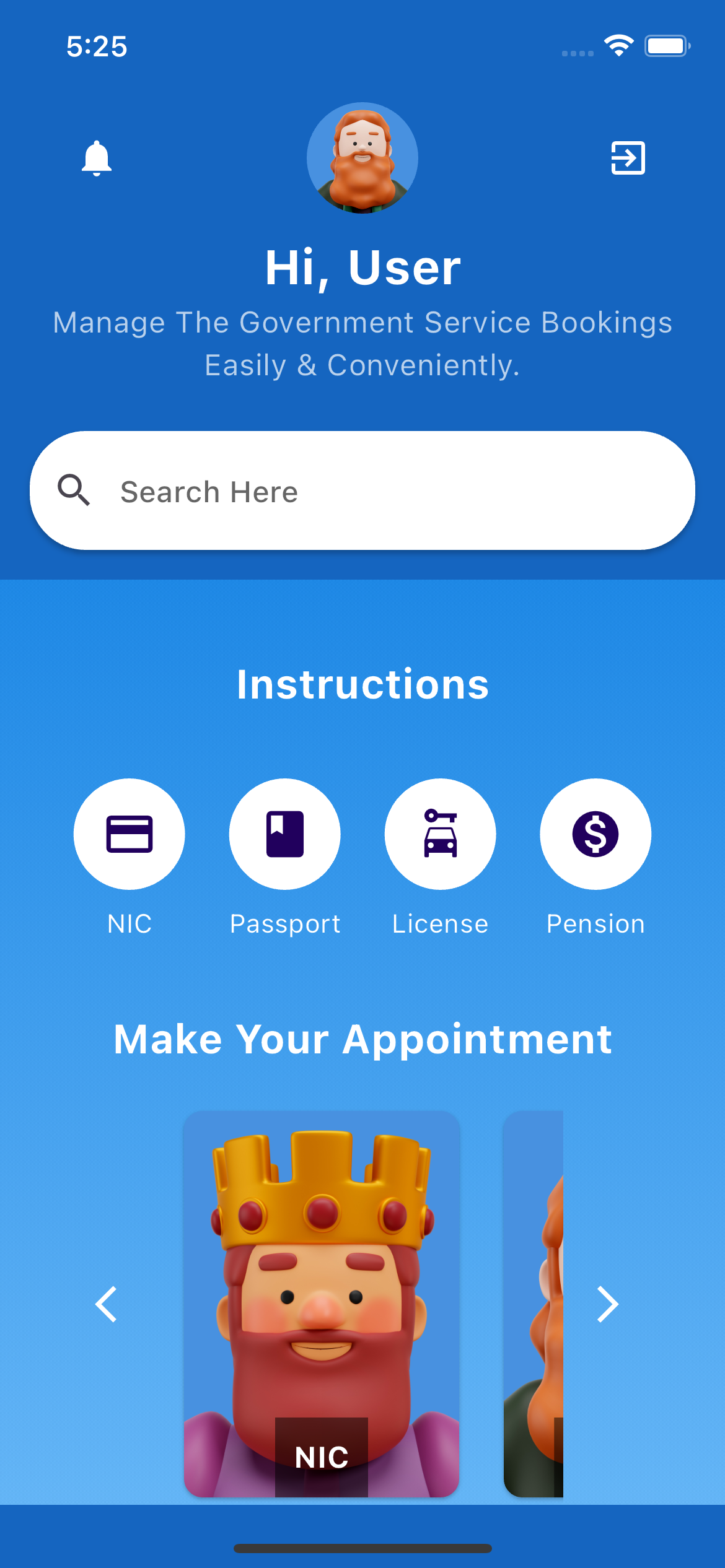The height and width of the screenshot is (1568, 725).
Task: Open the notifications bell
Action: click(x=97, y=159)
